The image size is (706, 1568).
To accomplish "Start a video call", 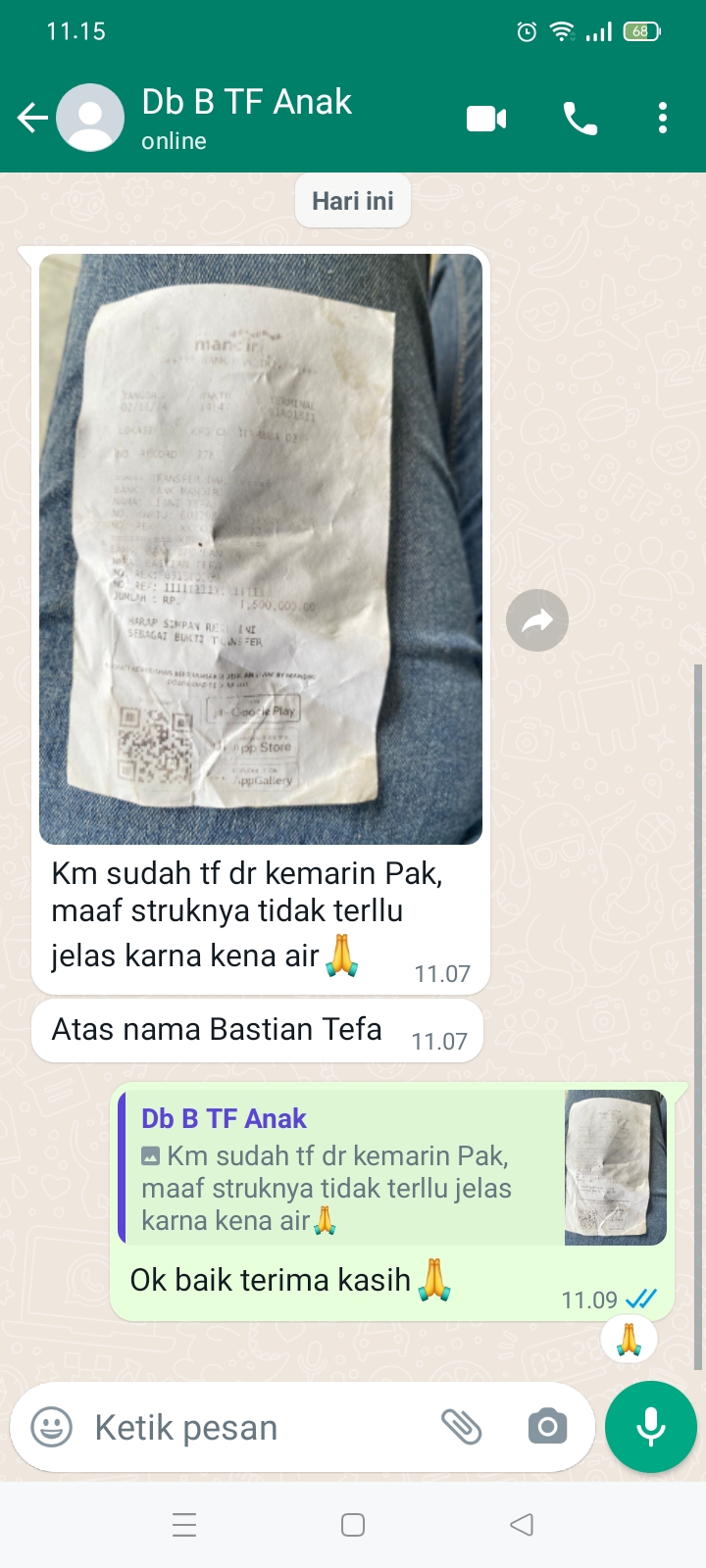I will 486,119.
